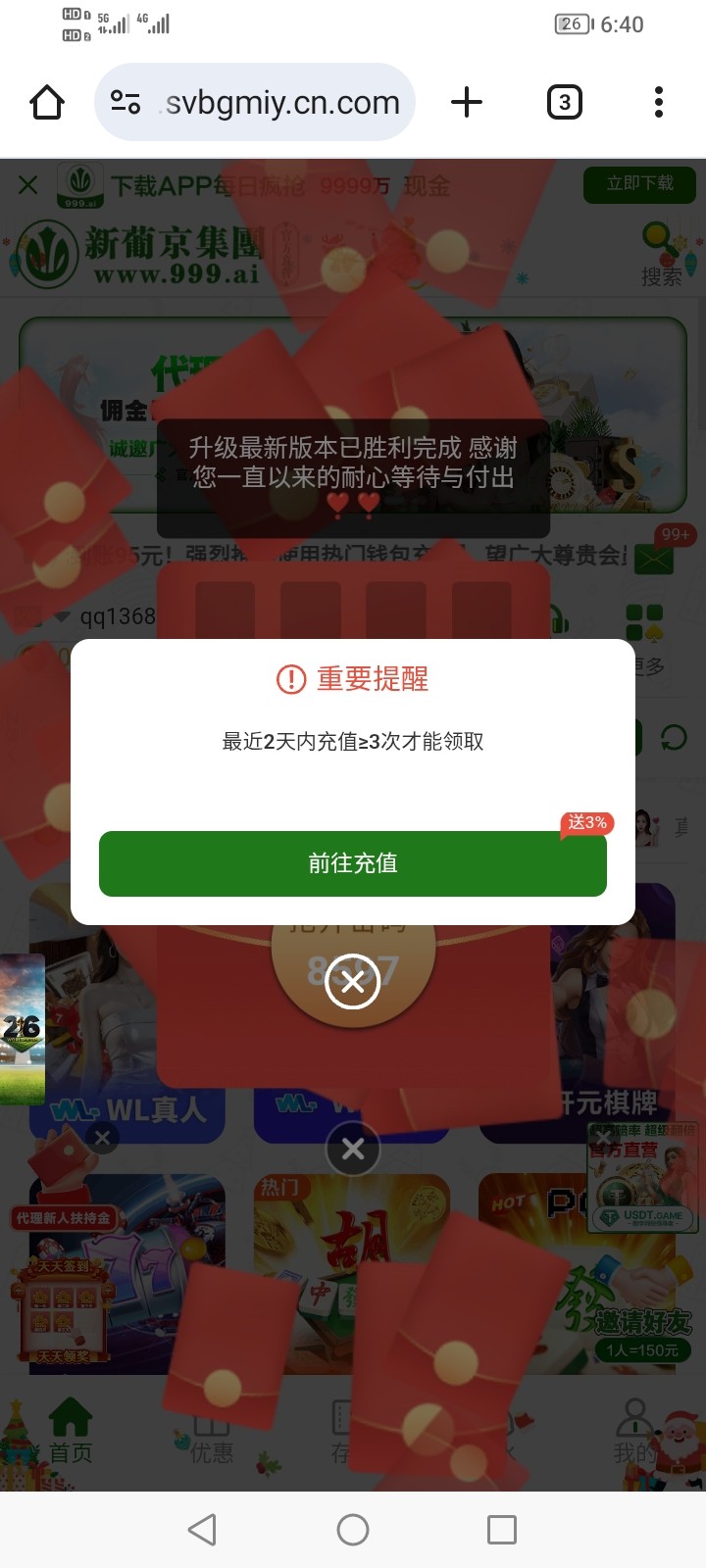The image size is (706, 1568).
Task: Open the browser three-dot menu
Action: click(658, 101)
